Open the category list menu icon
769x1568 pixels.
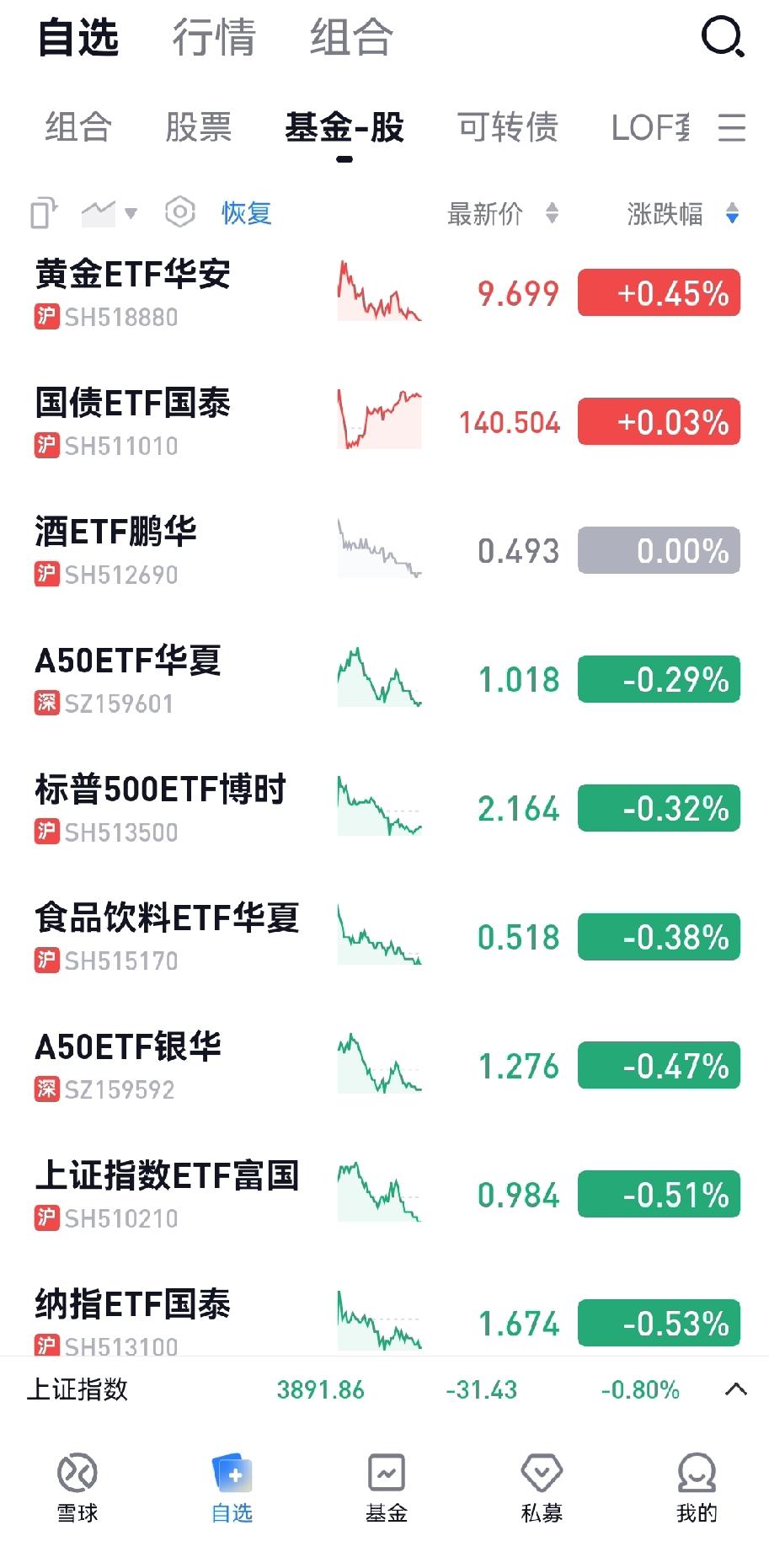point(732,127)
